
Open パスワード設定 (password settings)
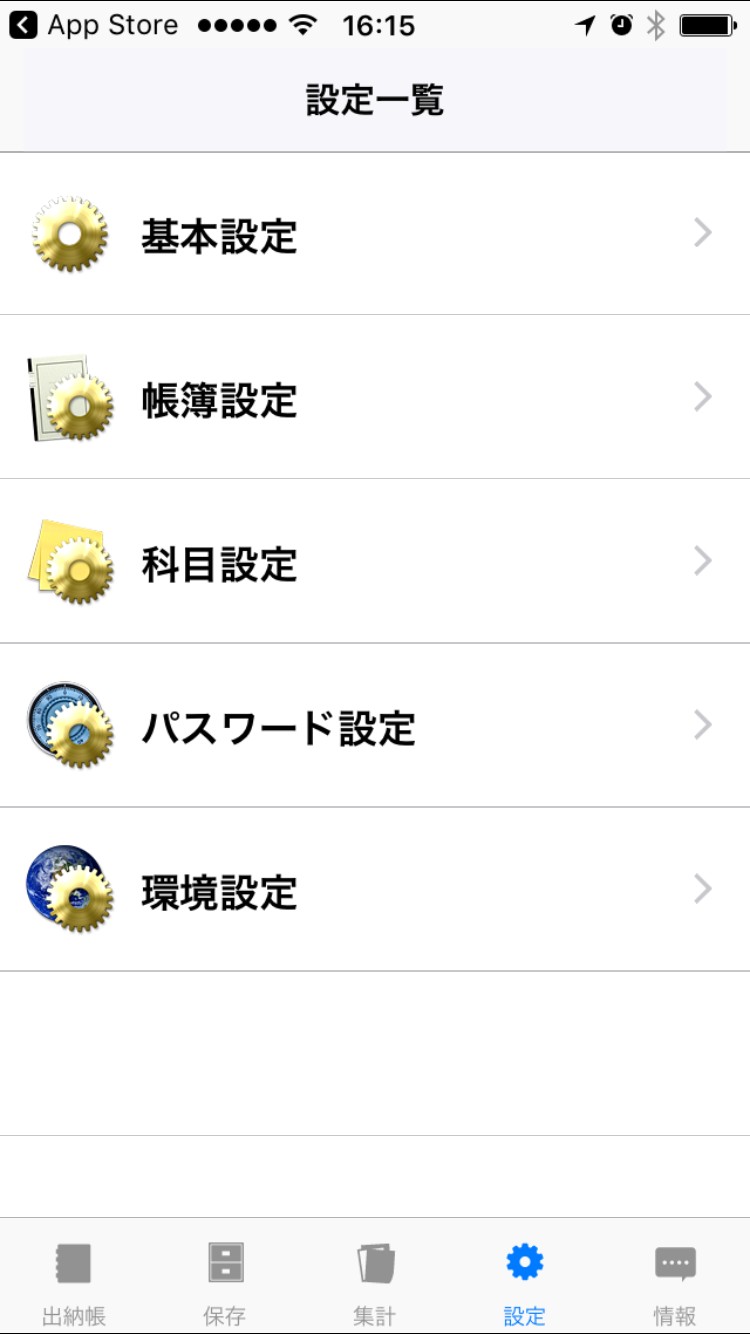[x=375, y=727]
